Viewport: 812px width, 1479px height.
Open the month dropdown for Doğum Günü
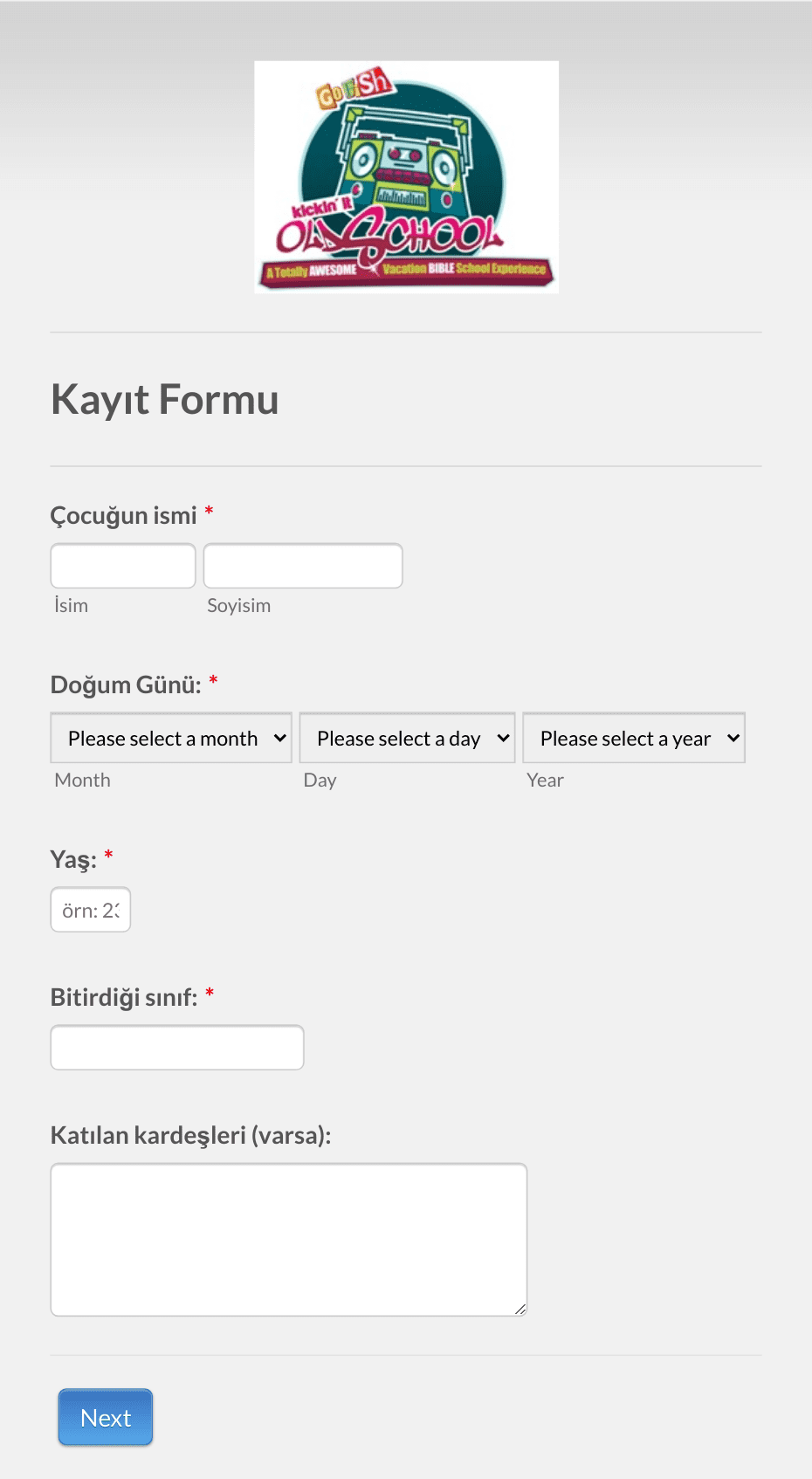point(171,738)
